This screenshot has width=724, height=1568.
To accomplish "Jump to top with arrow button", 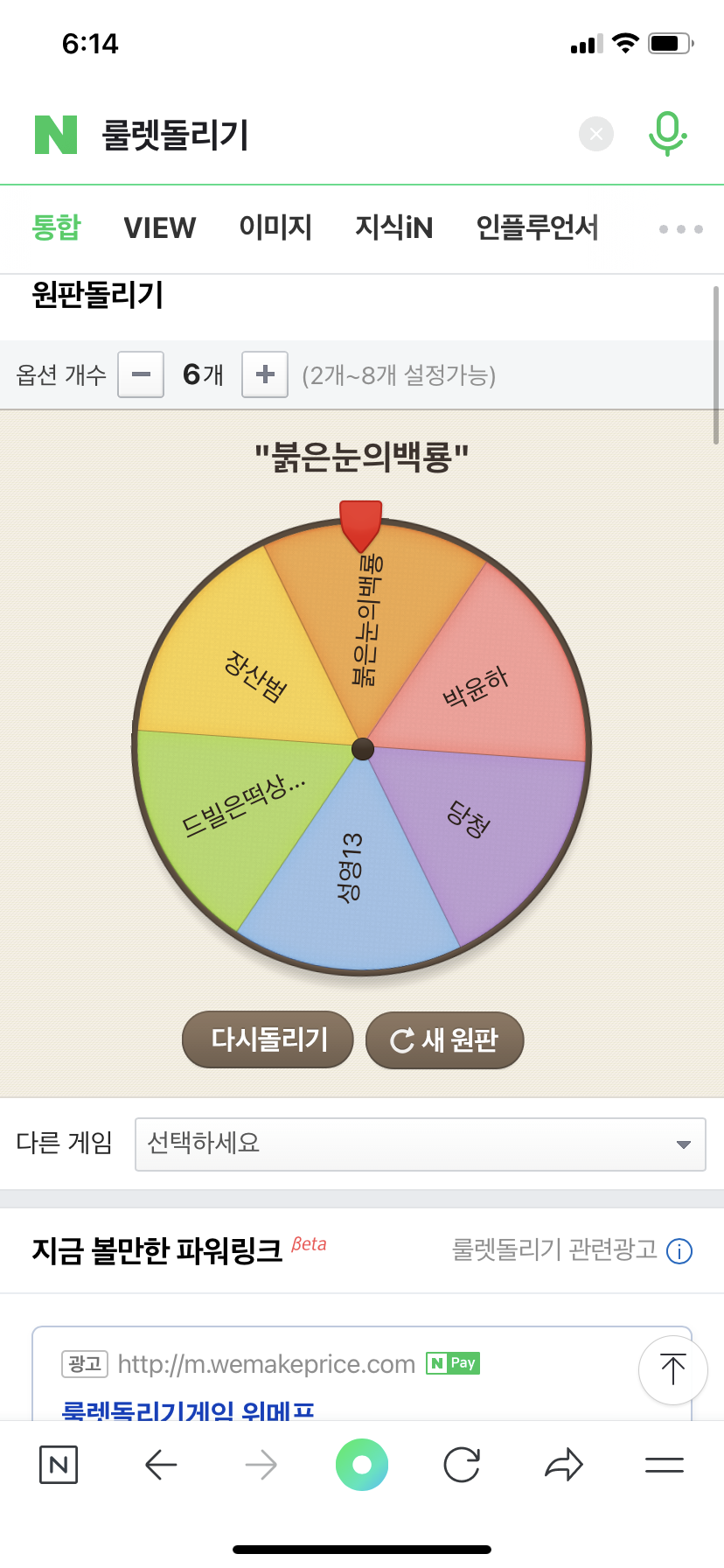I will point(672,1369).
